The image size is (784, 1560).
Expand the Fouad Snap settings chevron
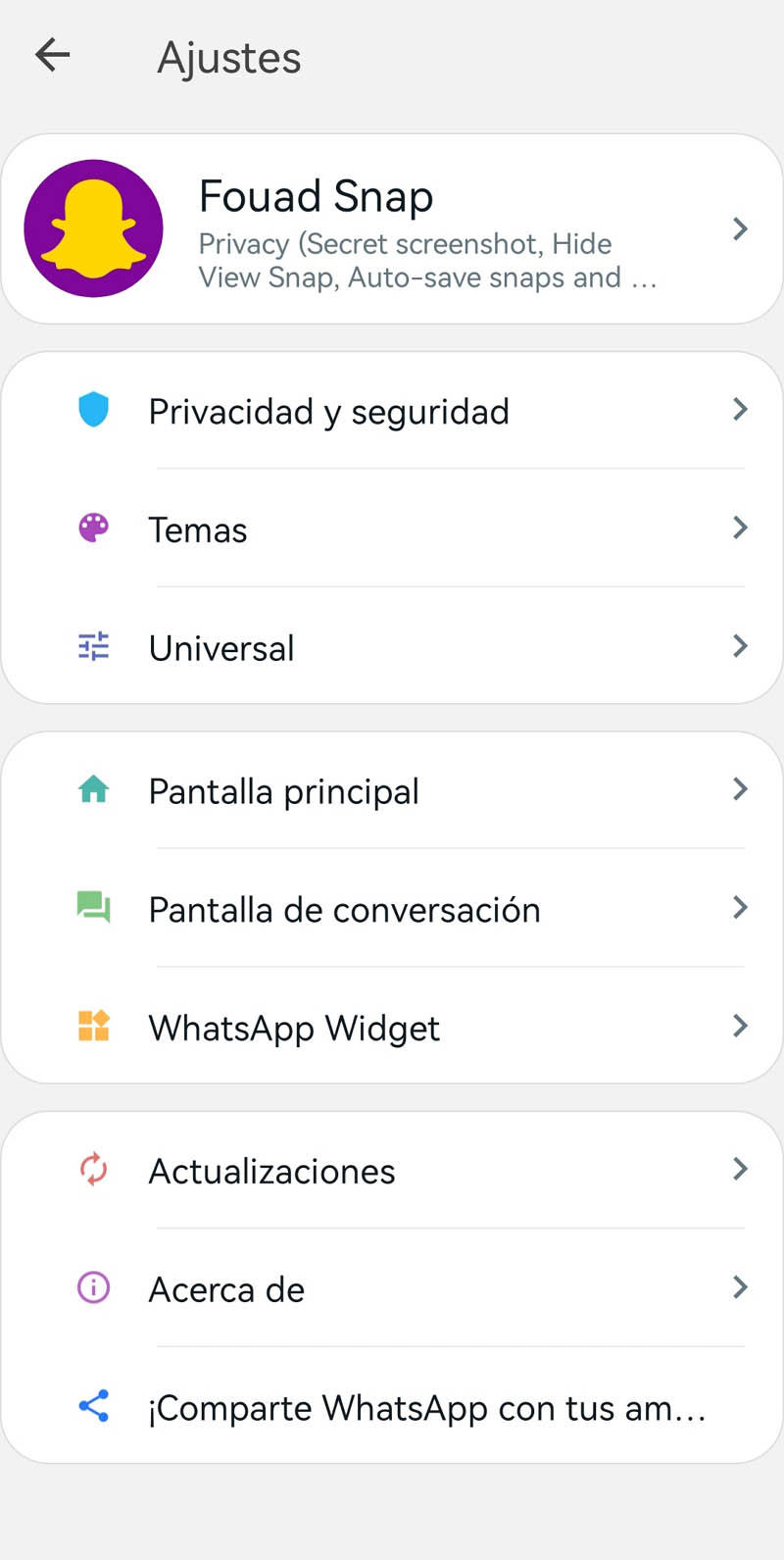[741, 227]
